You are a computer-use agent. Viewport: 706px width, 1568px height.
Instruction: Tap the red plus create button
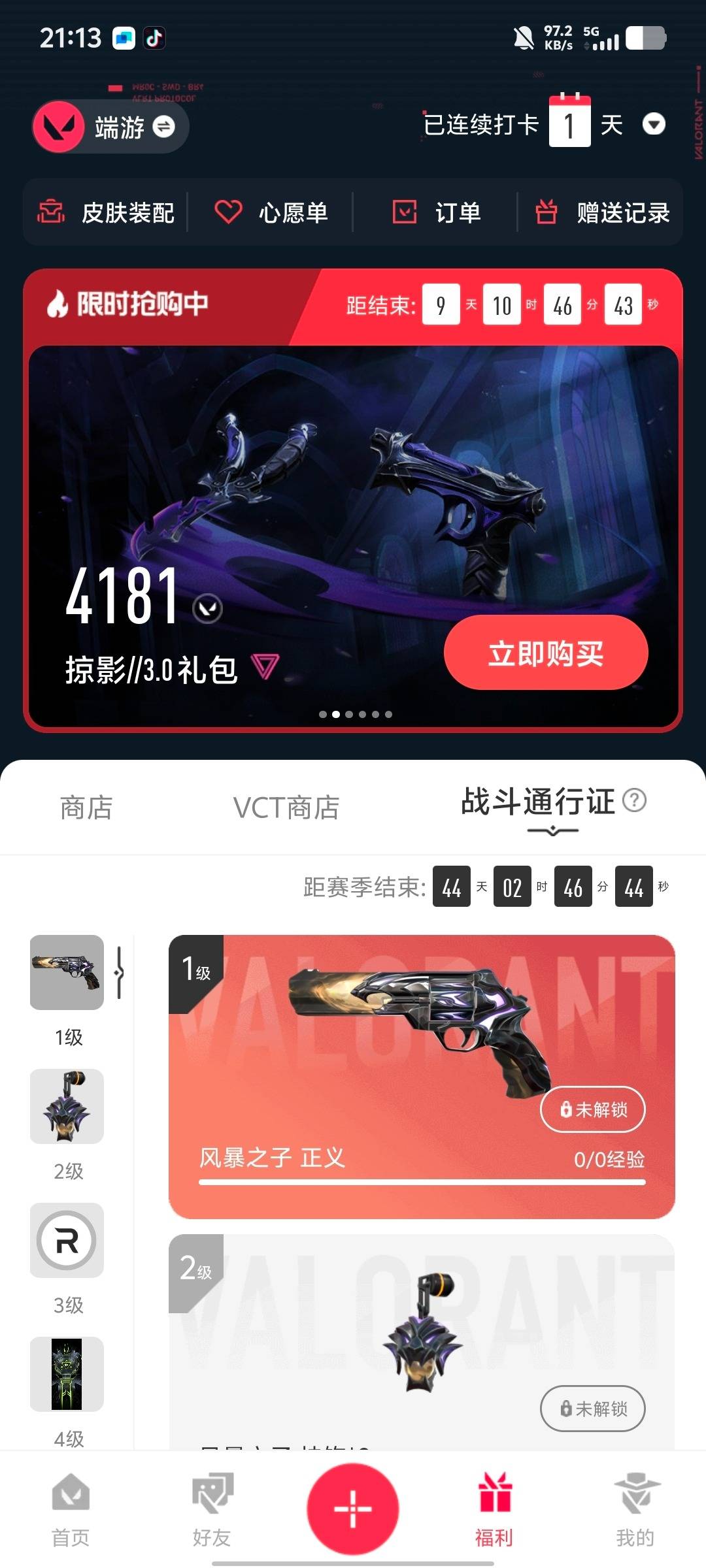(x=353, y=1509)
